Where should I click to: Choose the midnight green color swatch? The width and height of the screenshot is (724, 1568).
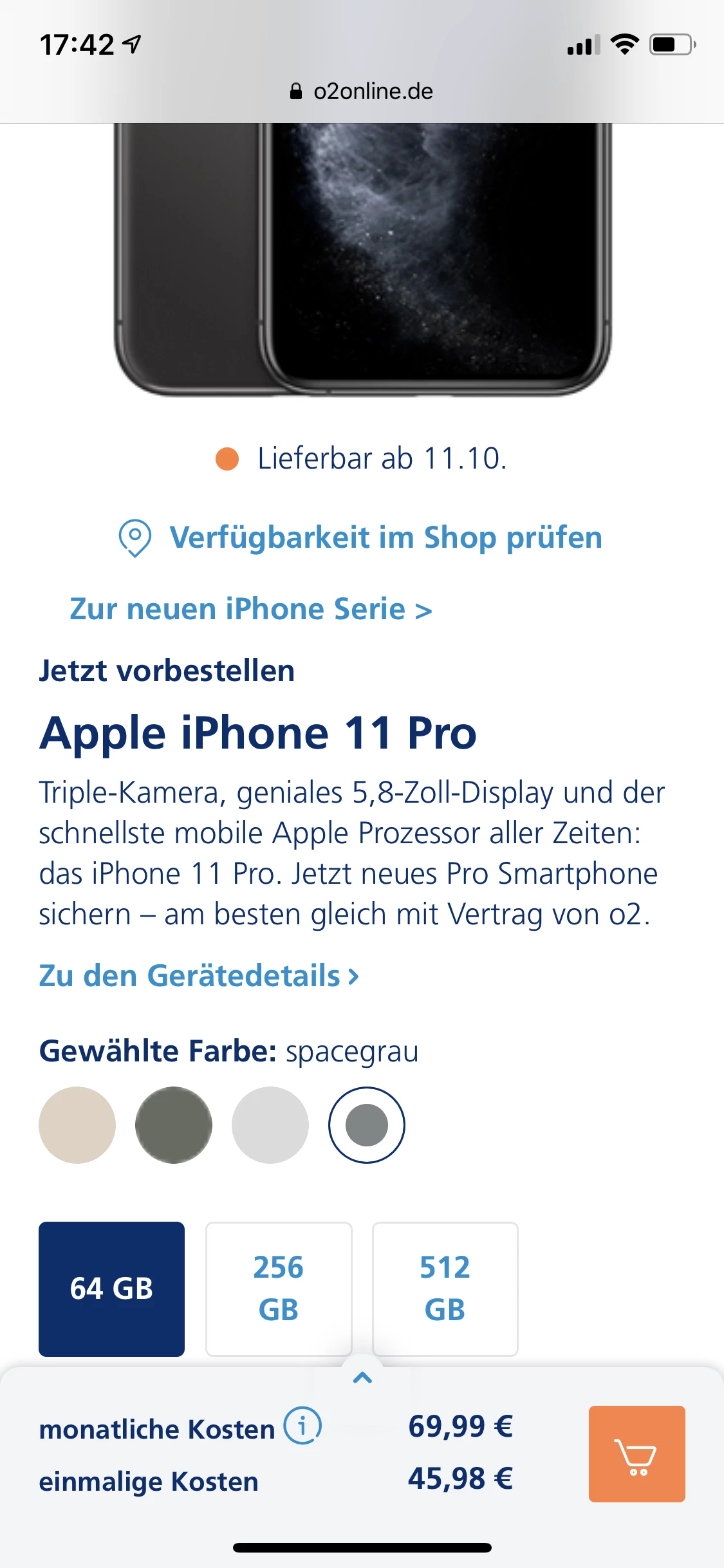(174, 1125)
